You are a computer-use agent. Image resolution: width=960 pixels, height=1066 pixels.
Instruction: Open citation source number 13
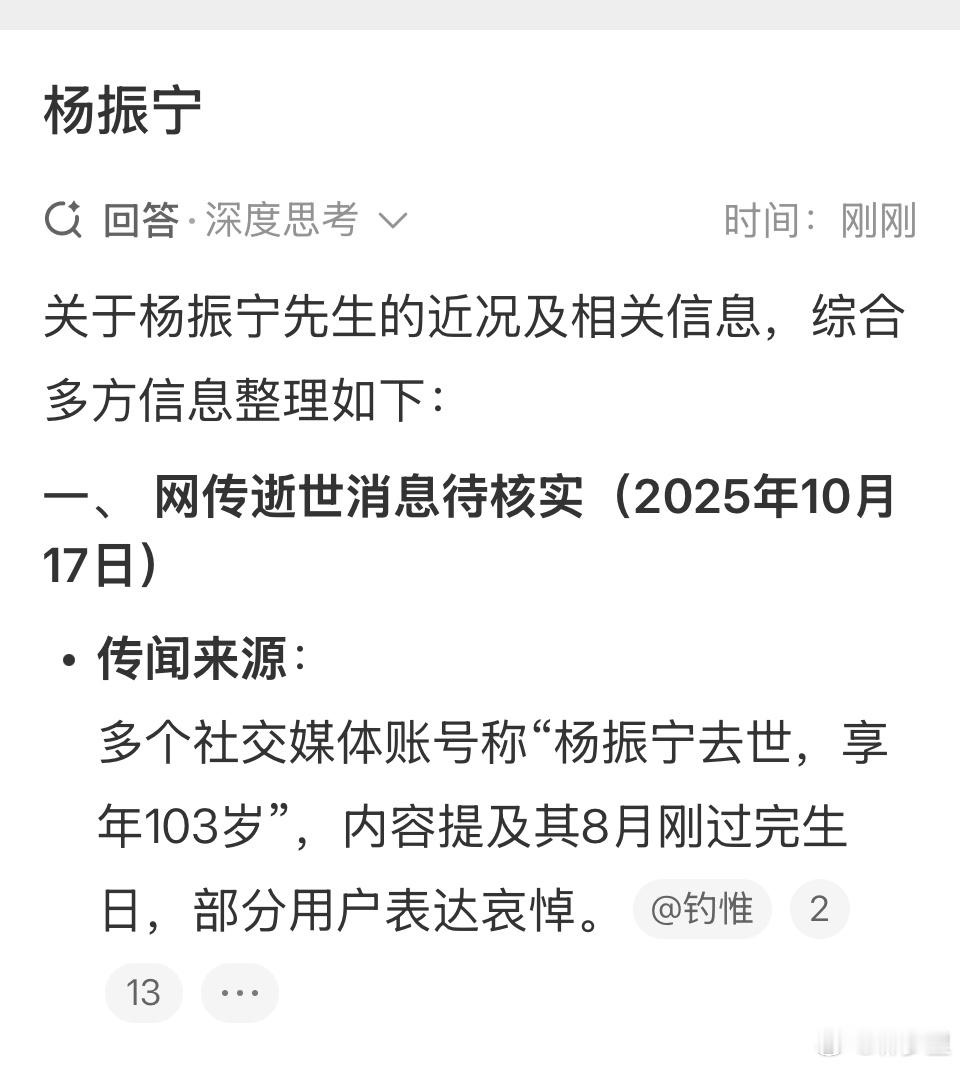pos(144,992)
